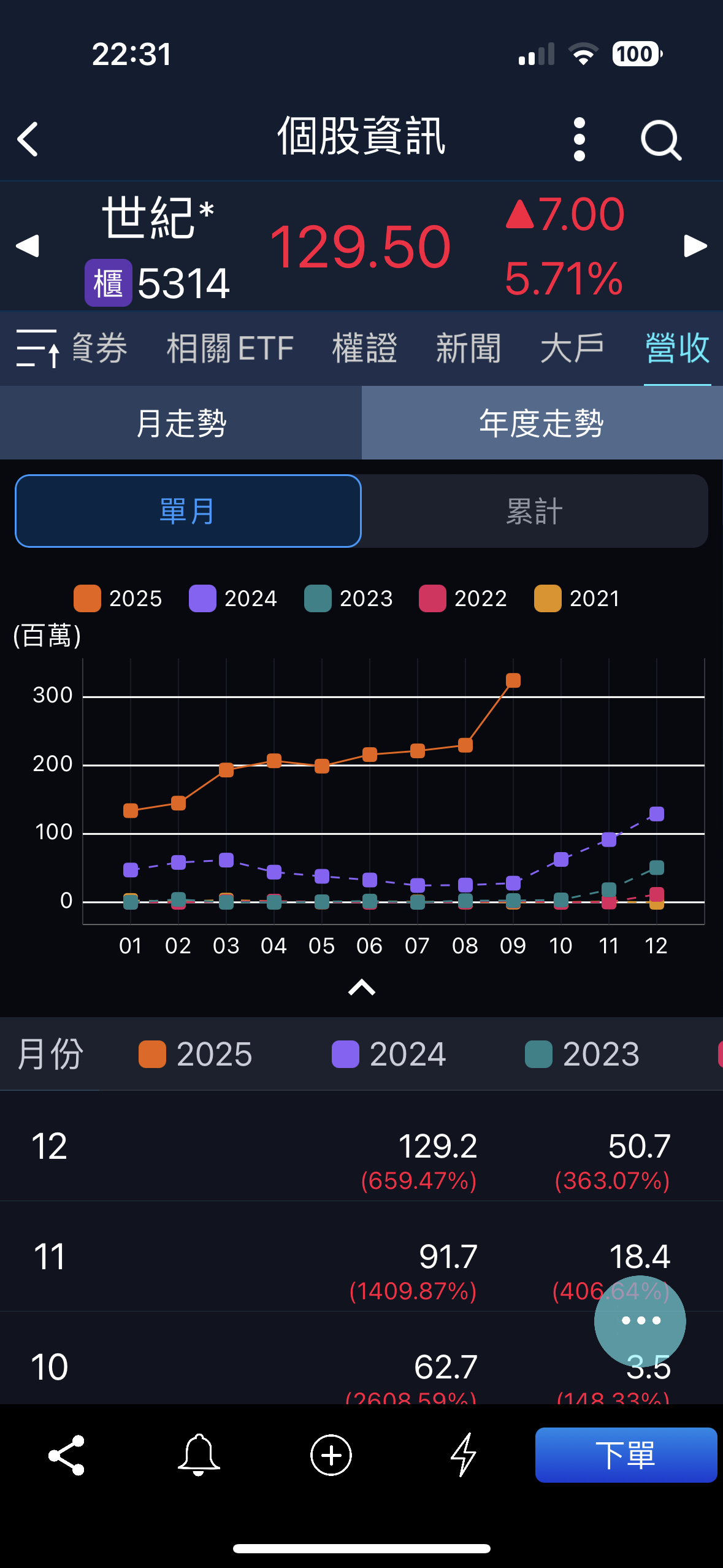
Task: Tap 下單 to place an order
Action: tap(625, 1455)
